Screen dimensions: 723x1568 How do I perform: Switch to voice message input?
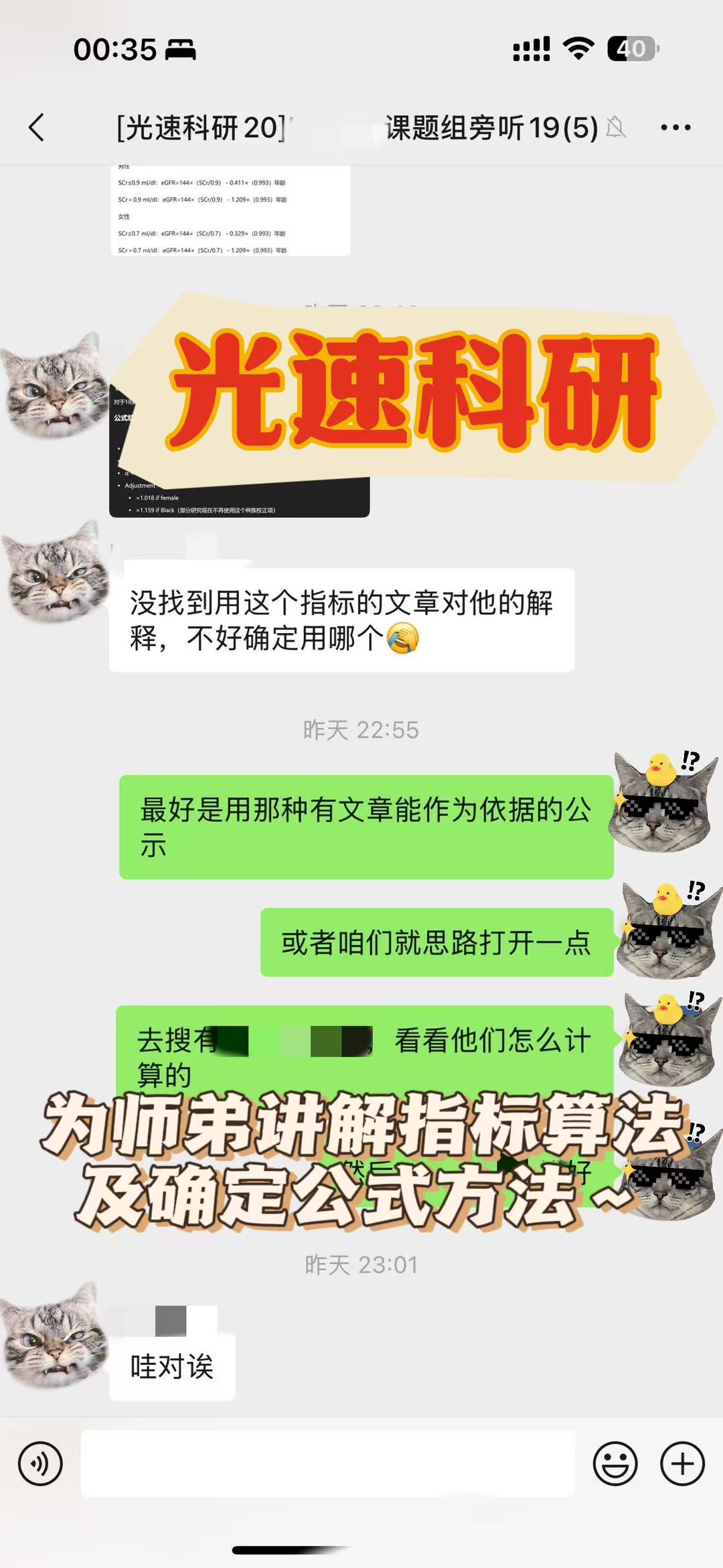tap(40, 1464)
